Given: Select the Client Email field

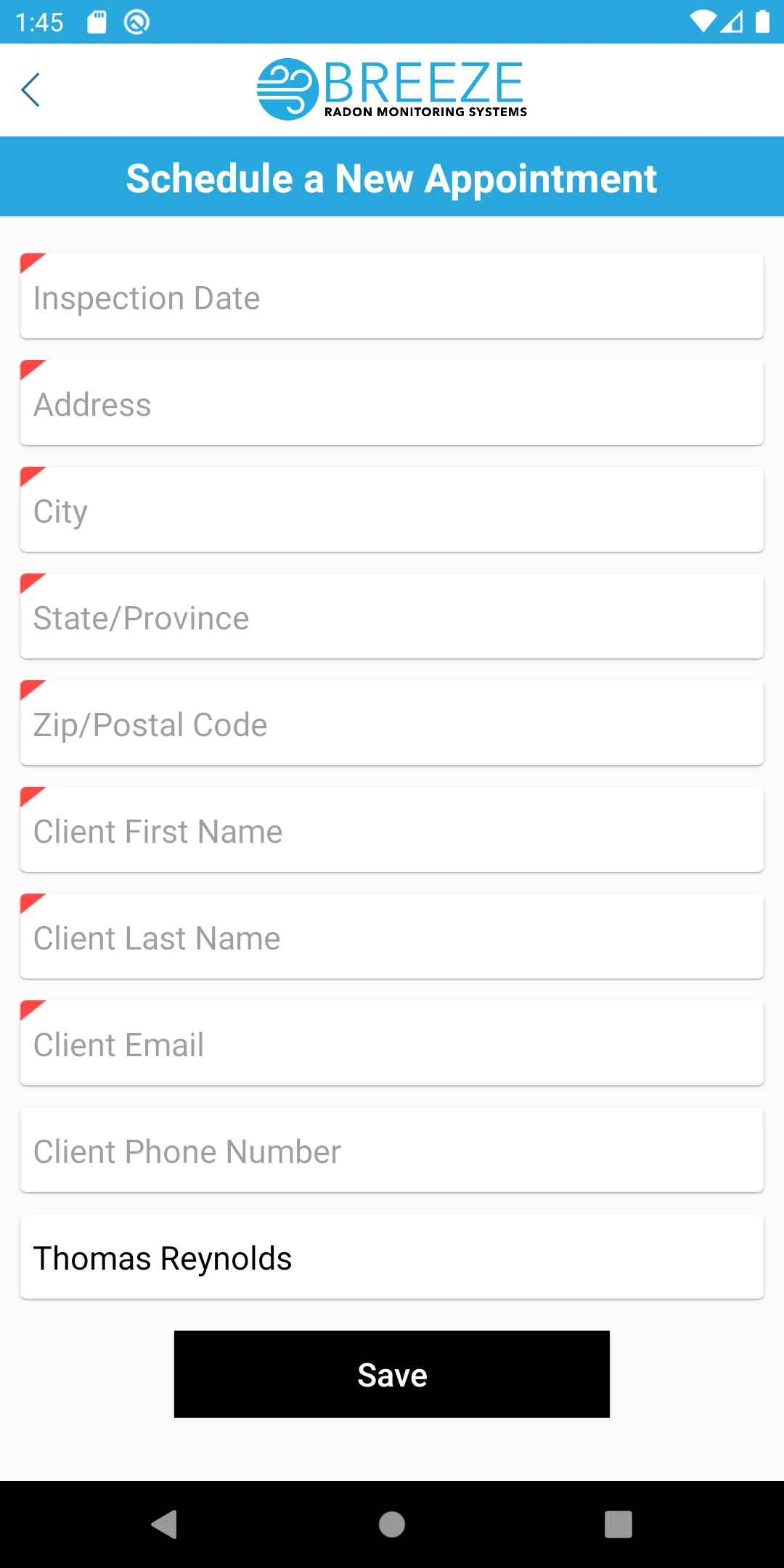Looking at the screenshot, I should coord(392,1044).
